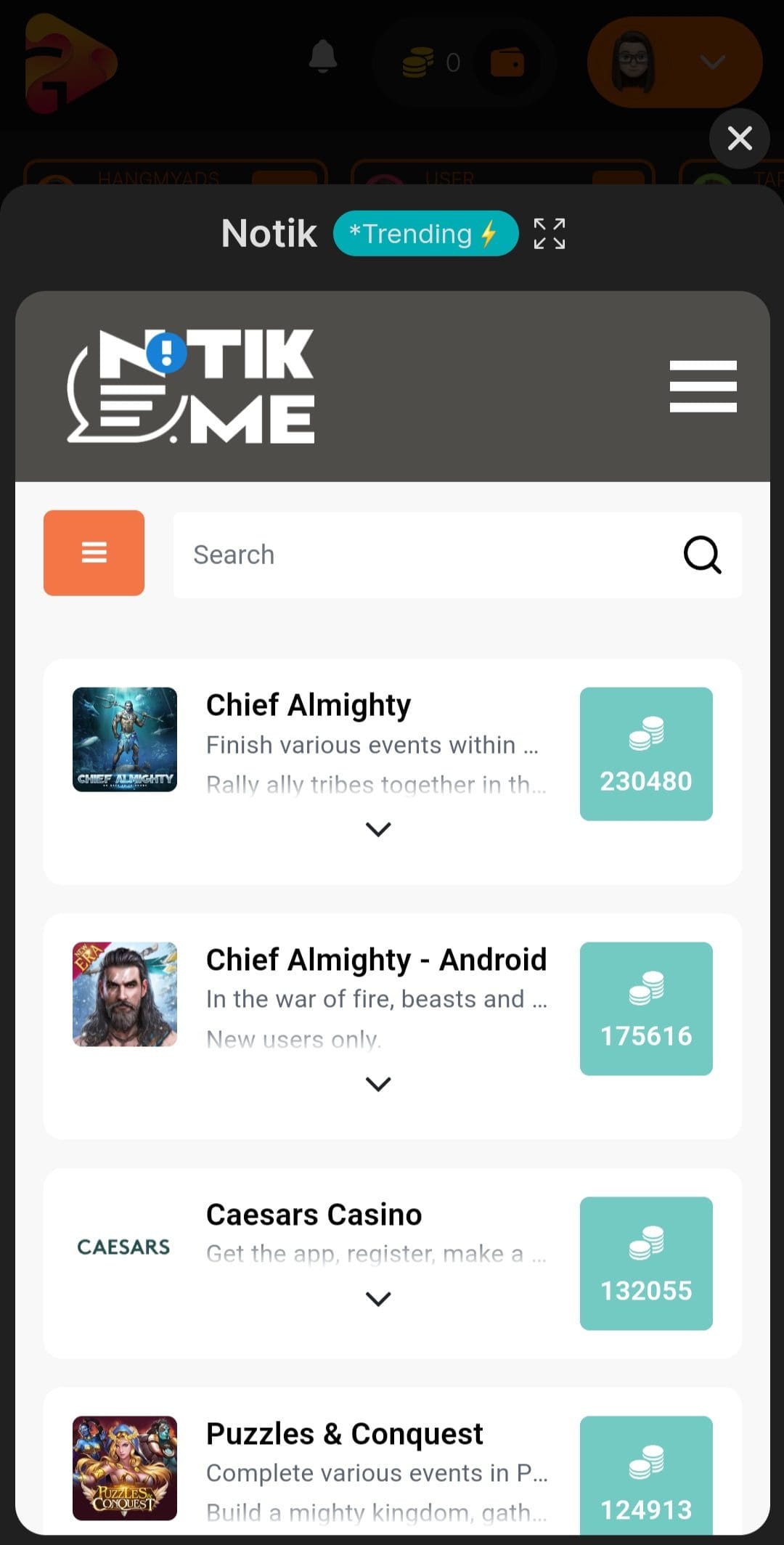This screenshot has width=784, height=1545.
Task: Open Chief Almighty - Android offer
Action: 375,960
